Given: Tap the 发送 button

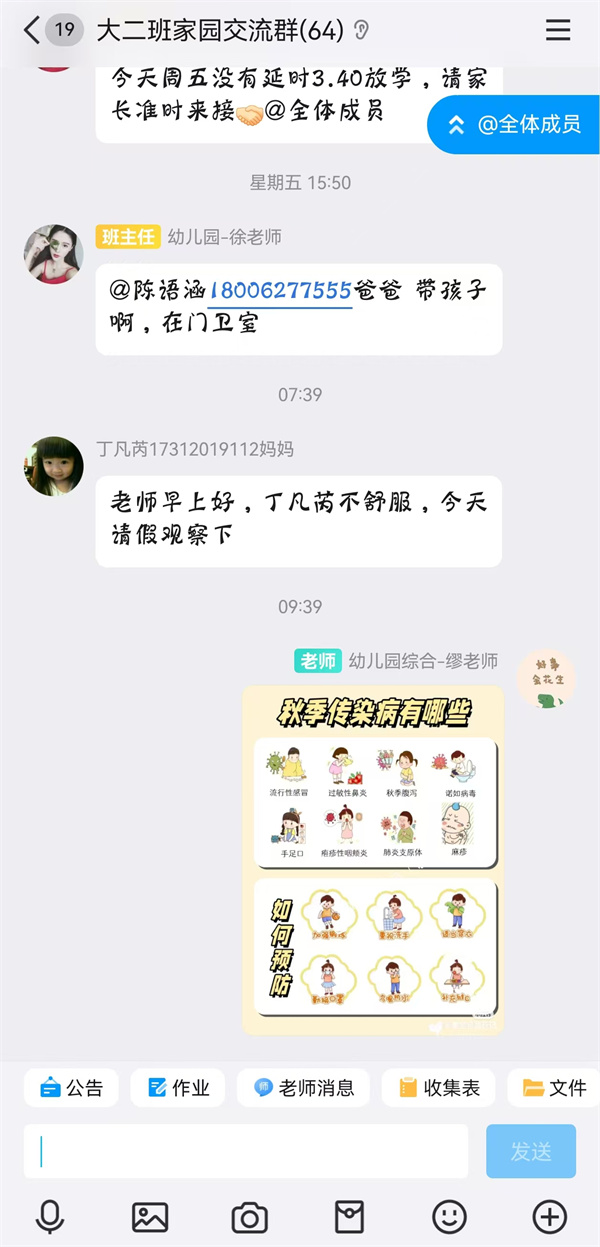Looking at the screenshot, I should coord(531,1151).
